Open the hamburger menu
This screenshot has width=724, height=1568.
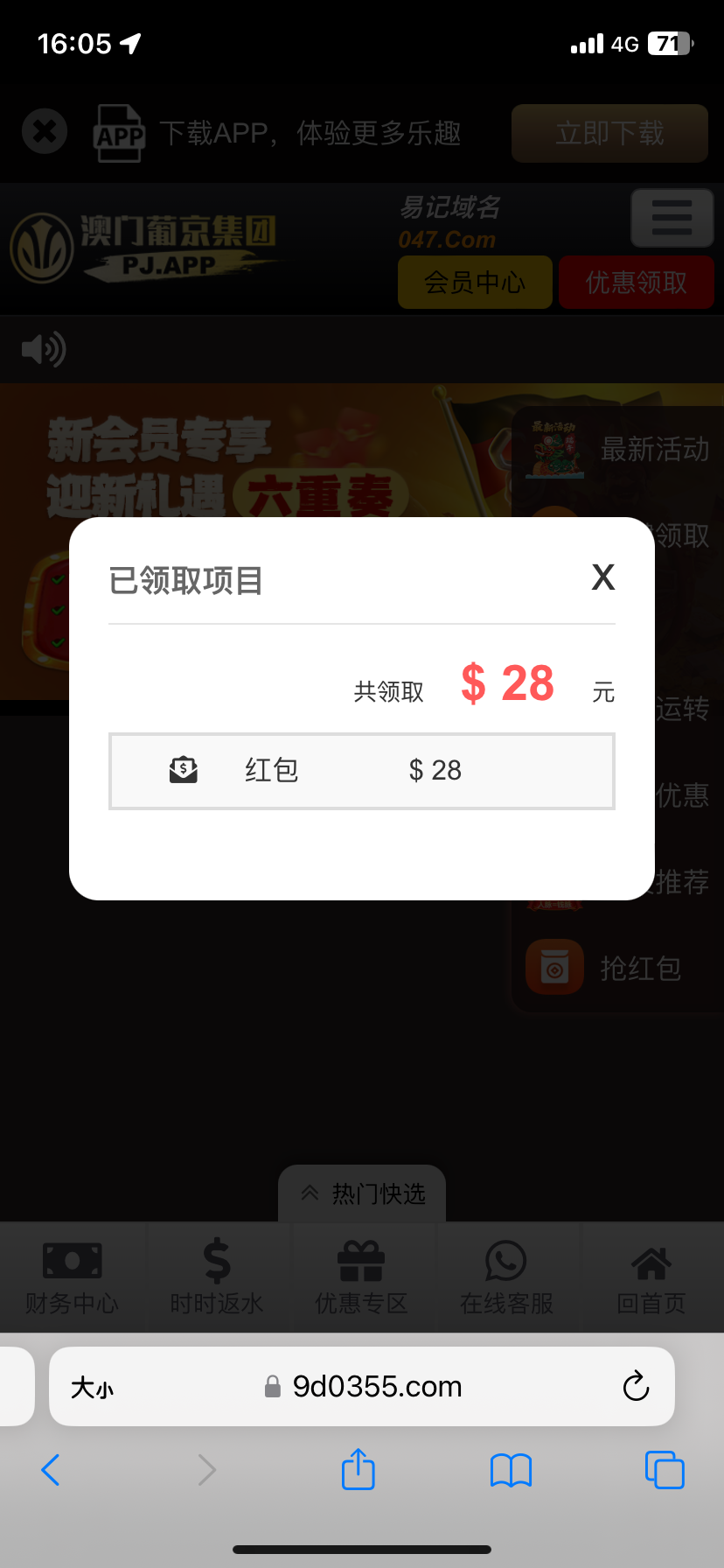672,218
